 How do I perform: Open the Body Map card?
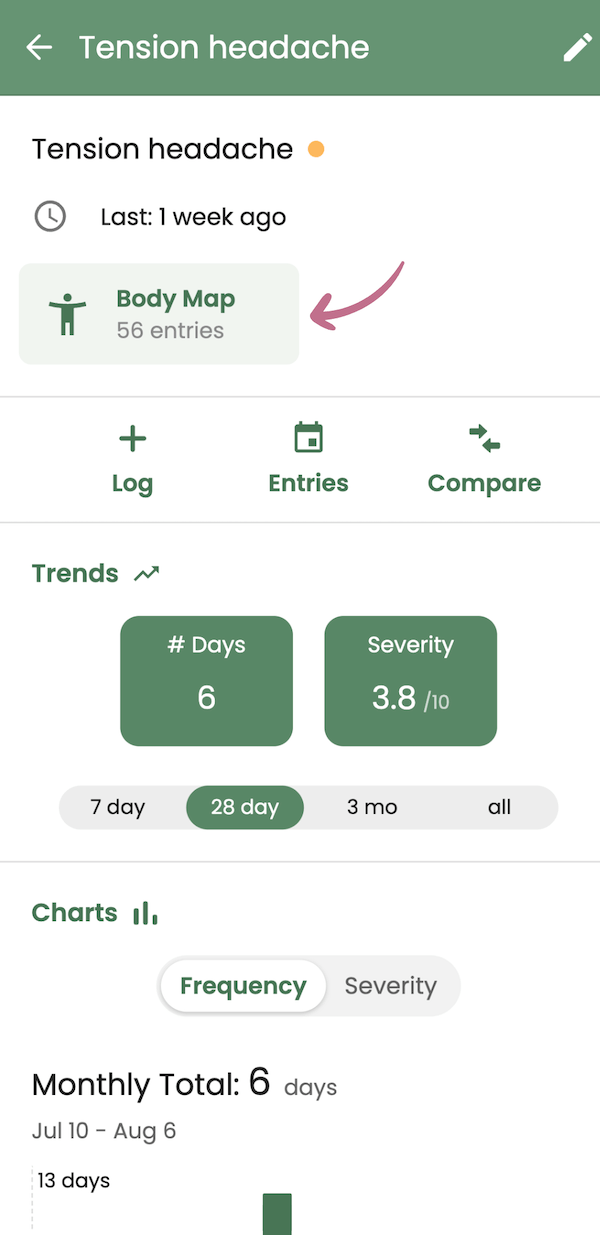click(159, 314)
